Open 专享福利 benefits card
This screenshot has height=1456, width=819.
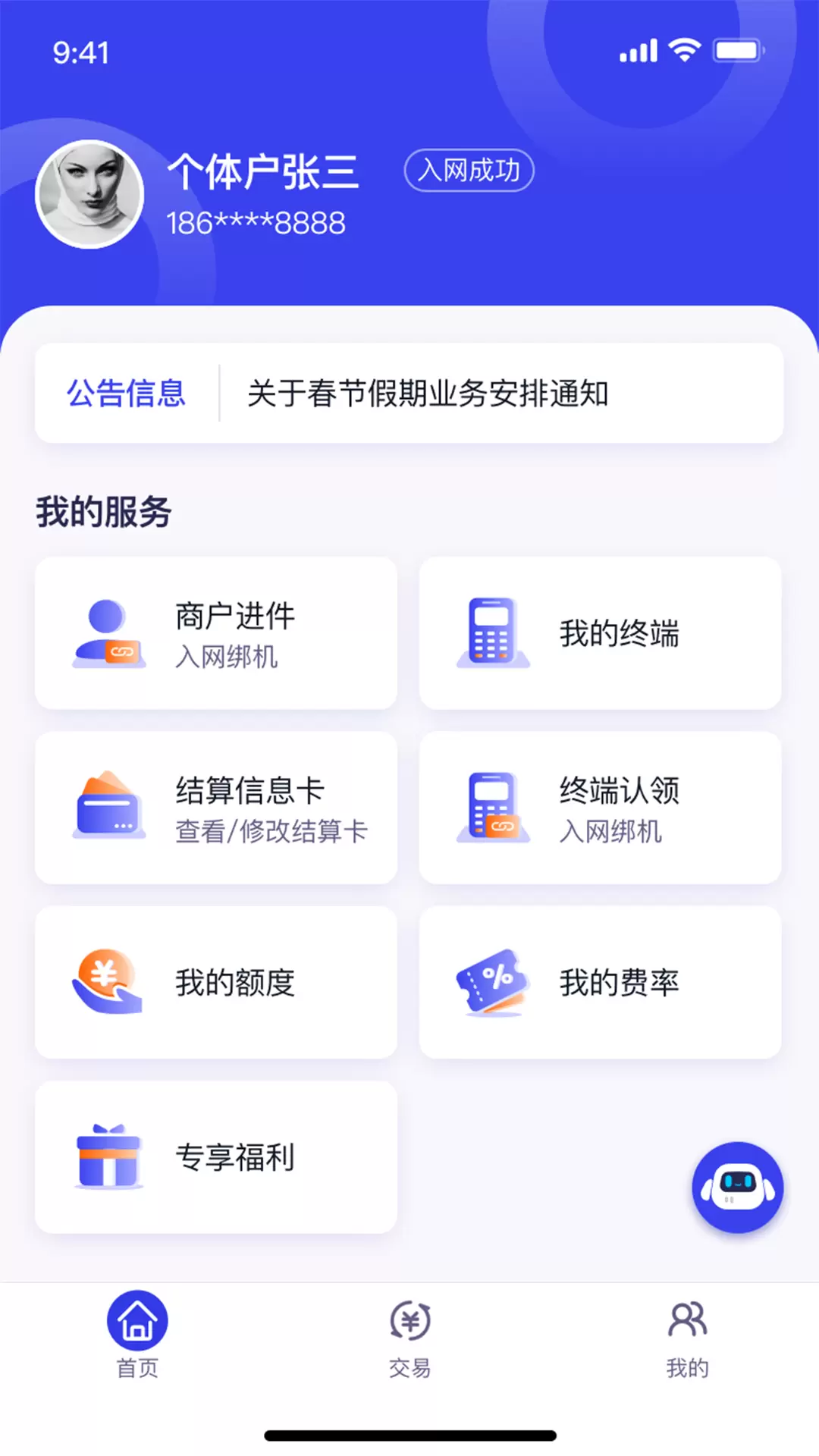tap(216, 1157)
